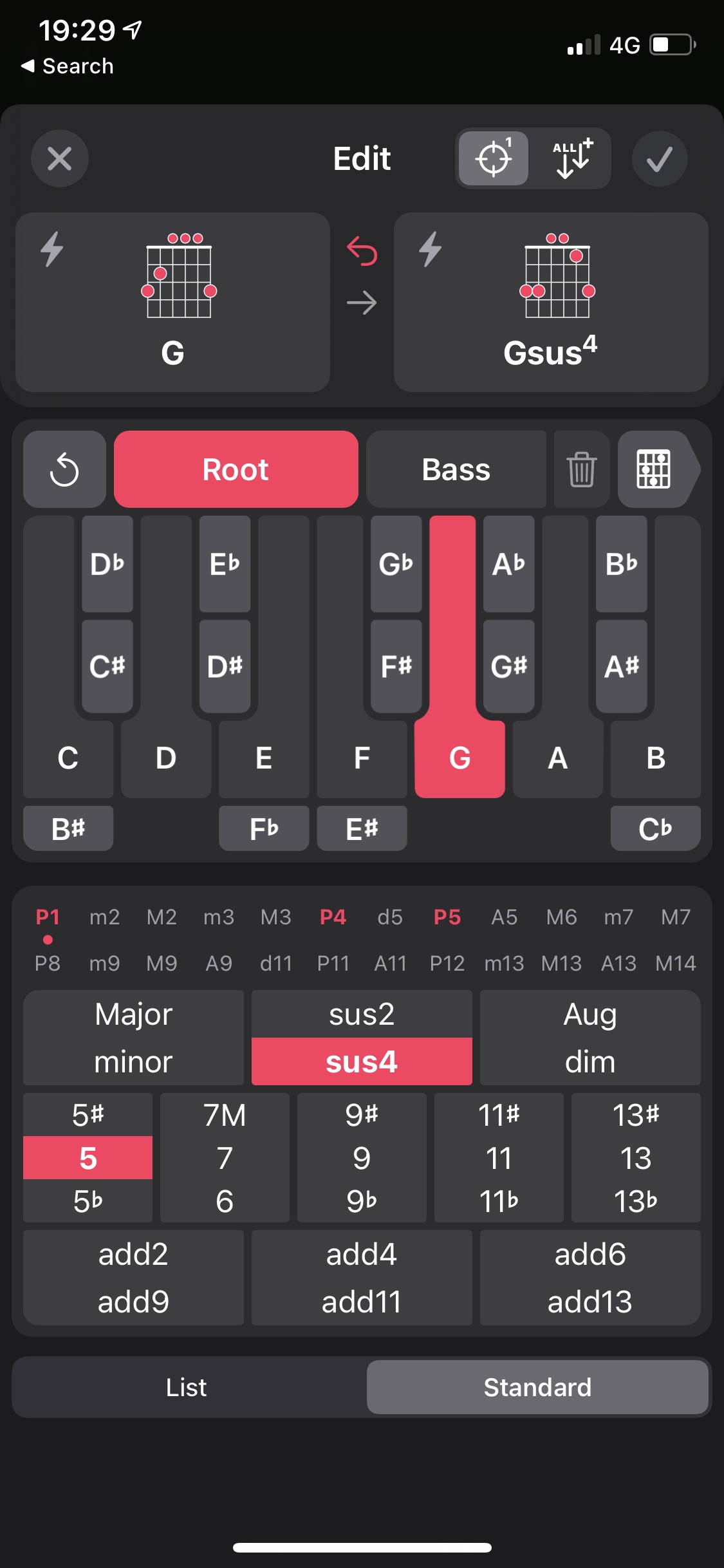Add the 7M extension
Image resolution: width=724 pixels, height=1568 pixels.
225,1115
